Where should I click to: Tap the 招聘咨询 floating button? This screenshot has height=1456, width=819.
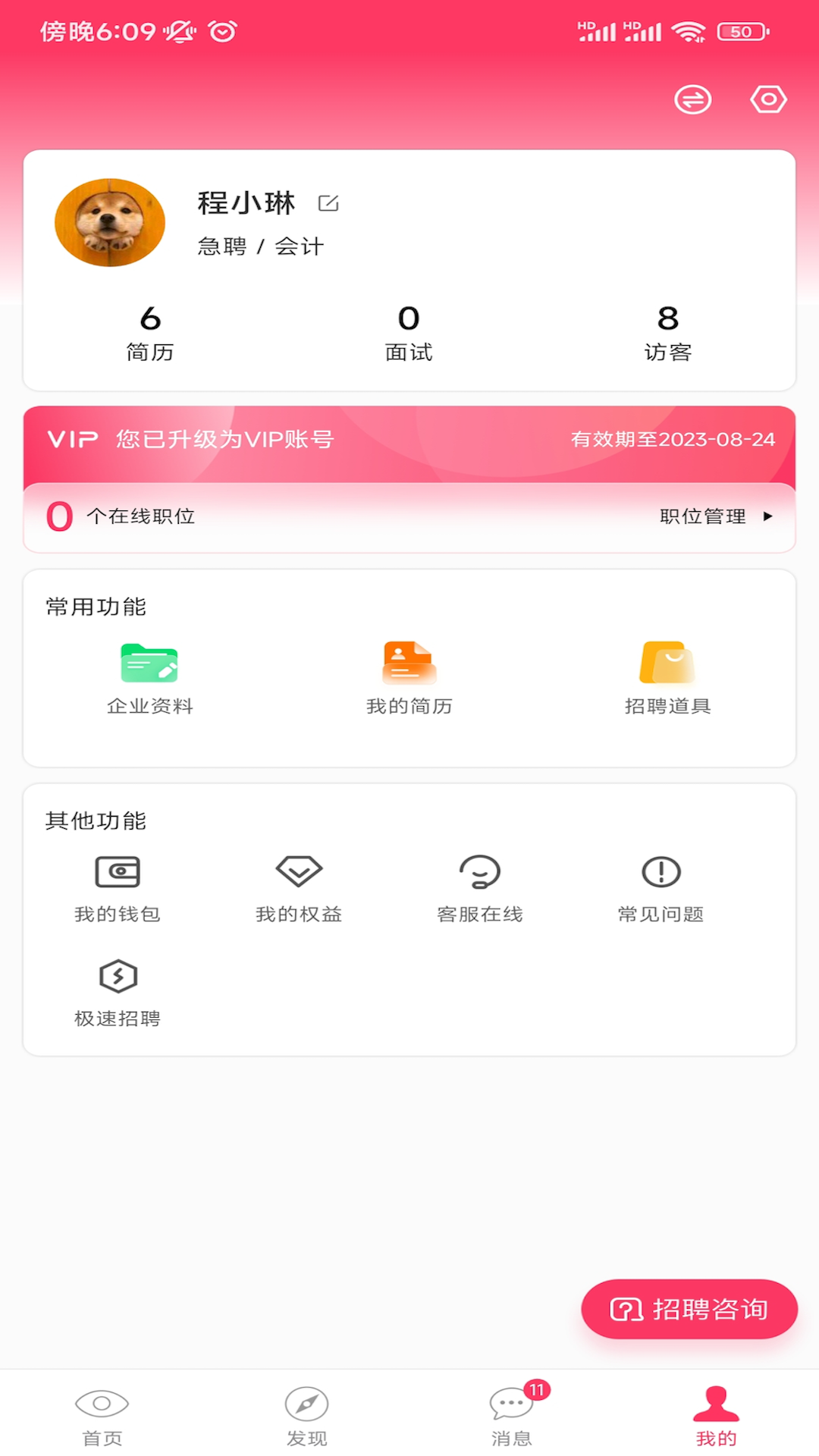[689, 1309]
